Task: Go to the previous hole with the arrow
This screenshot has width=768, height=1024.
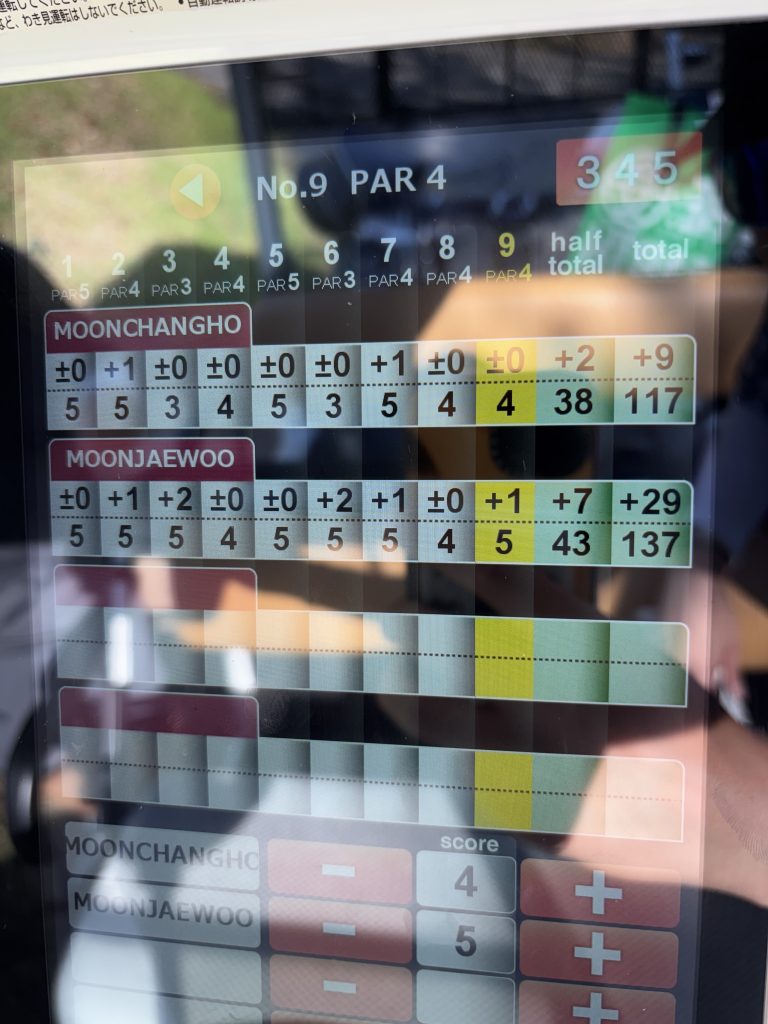Action: [195, 190]
